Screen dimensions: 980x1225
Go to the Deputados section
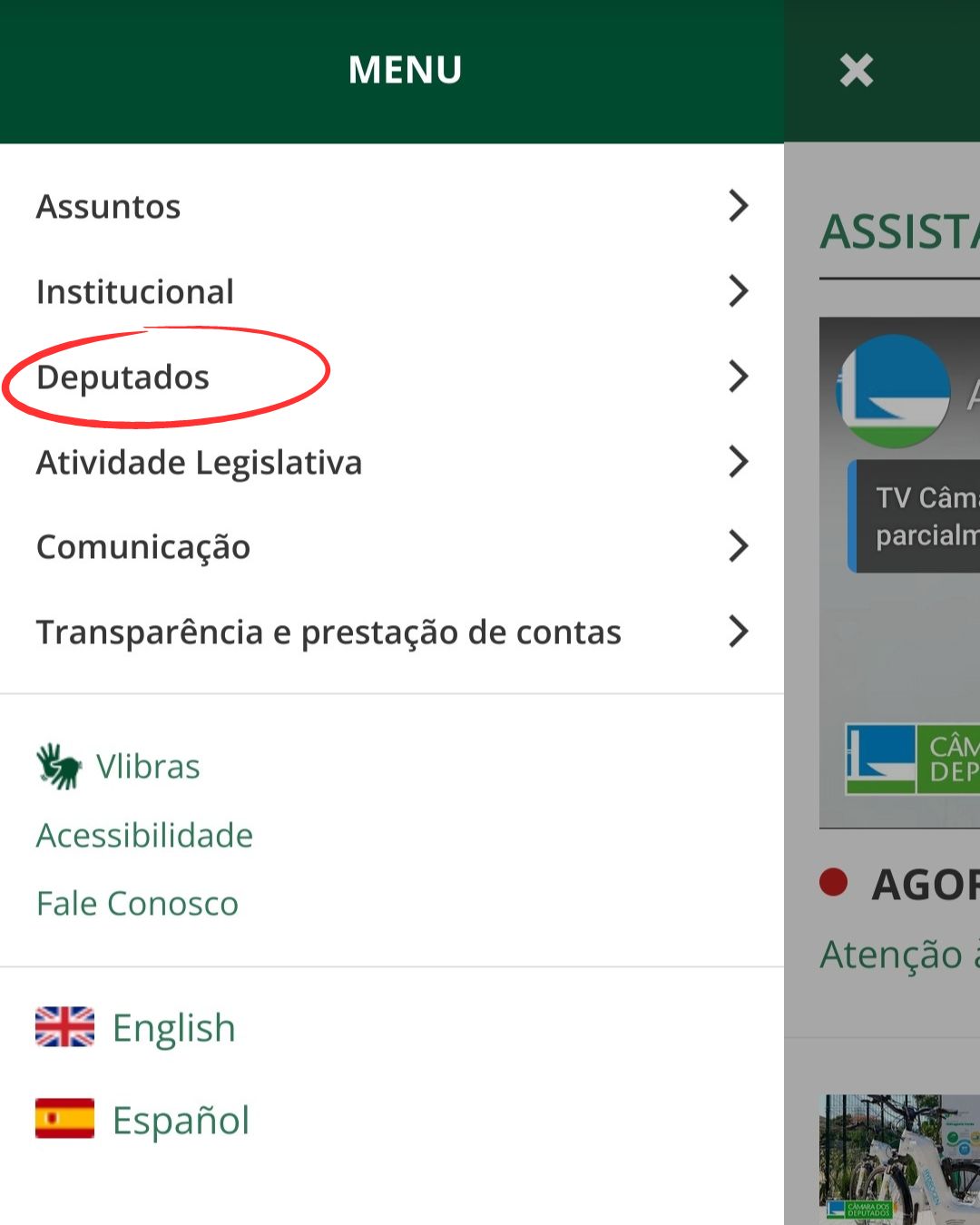pyautogui.click(x=123, y=377)
